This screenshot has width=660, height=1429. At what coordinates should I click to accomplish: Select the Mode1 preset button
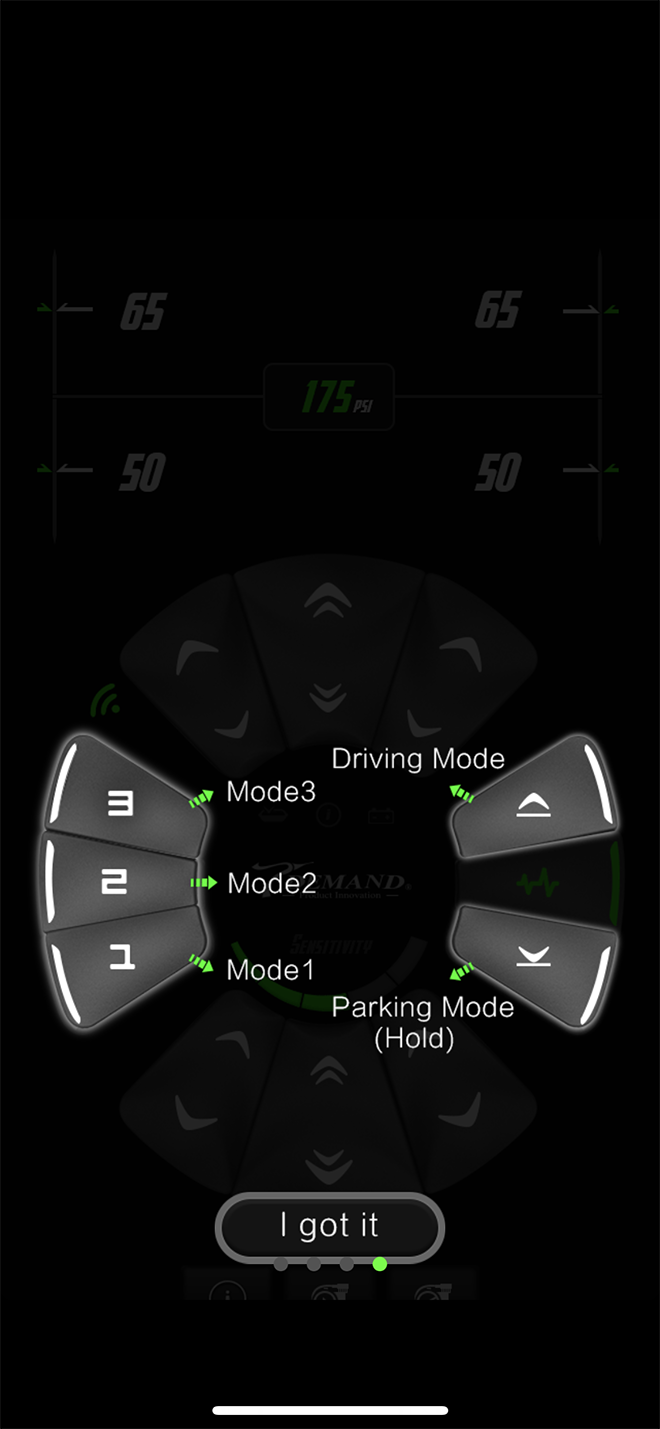coord(123,962)
